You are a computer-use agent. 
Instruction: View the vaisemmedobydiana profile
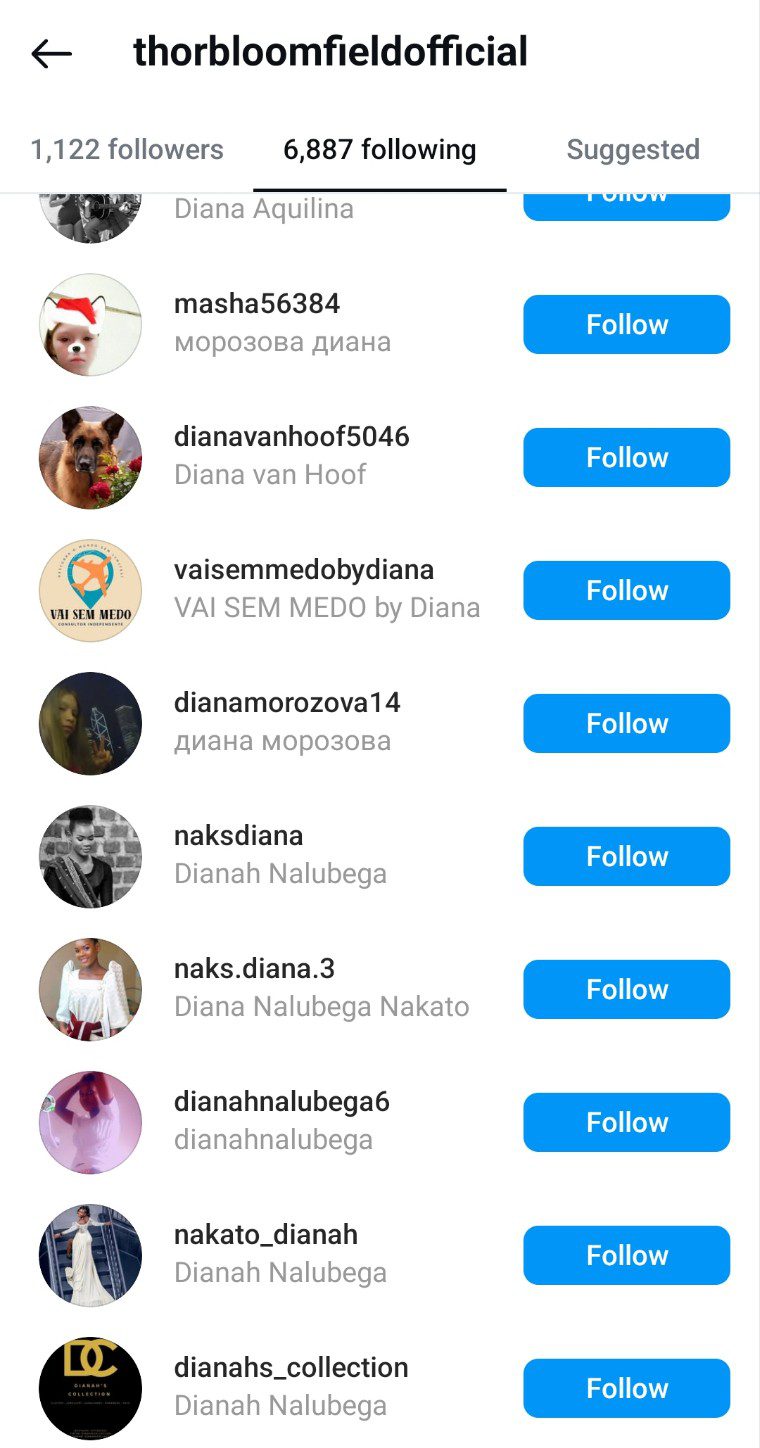[303, 570]
